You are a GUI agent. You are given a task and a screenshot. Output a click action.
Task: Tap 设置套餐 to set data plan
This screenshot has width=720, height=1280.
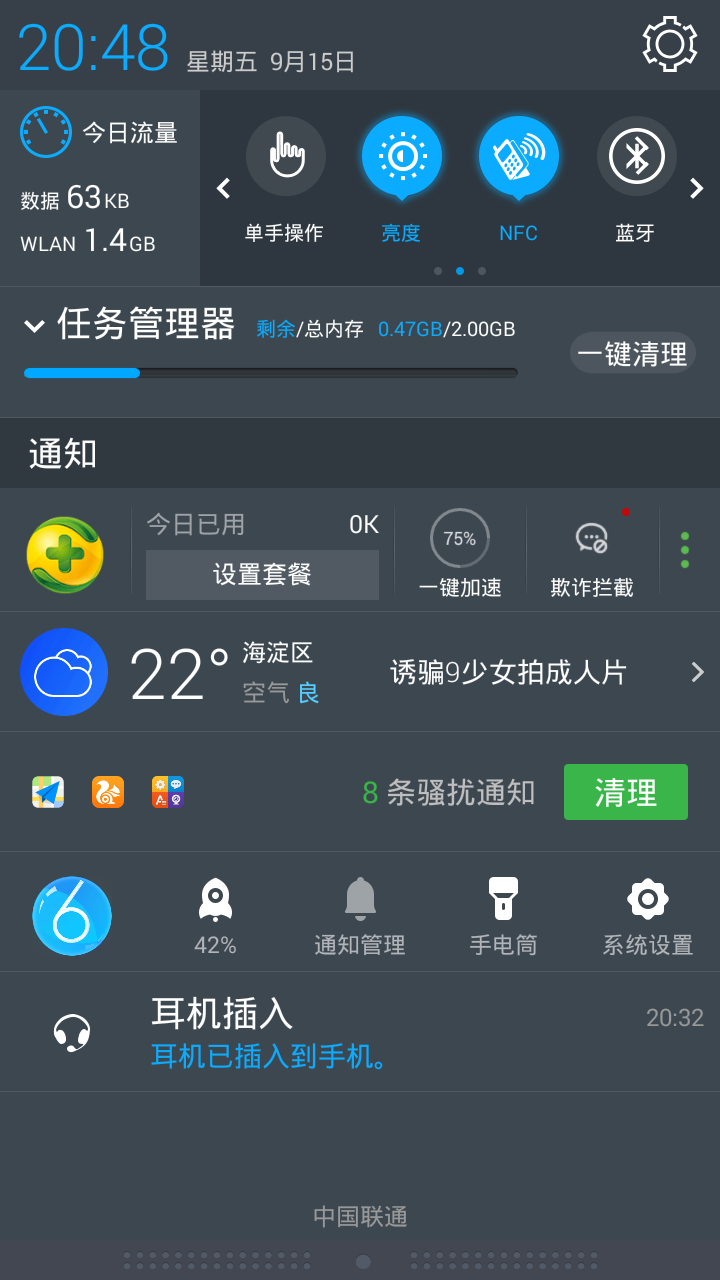pos(262,574)
